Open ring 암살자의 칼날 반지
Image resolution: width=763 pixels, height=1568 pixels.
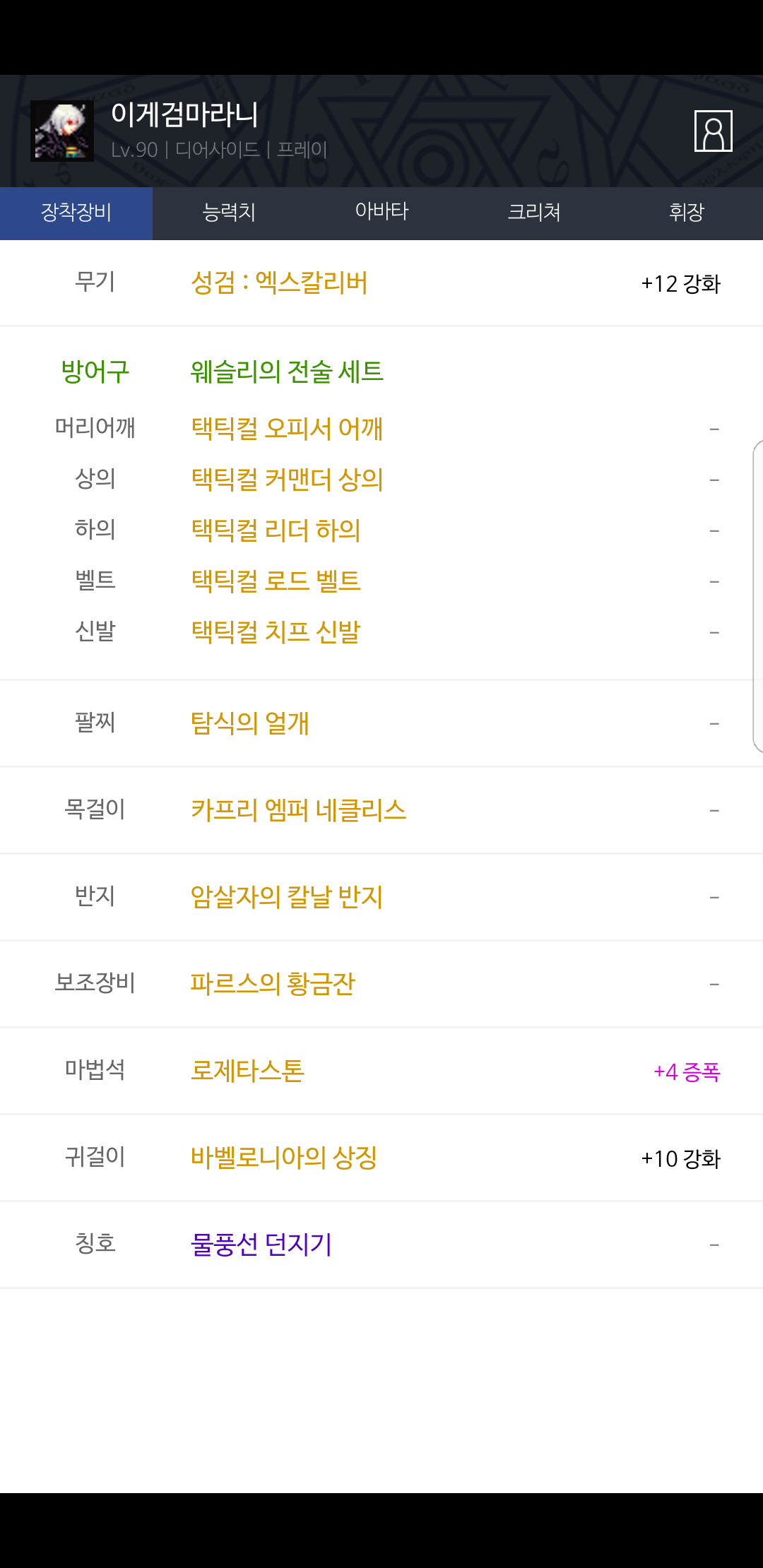(287, 897)
